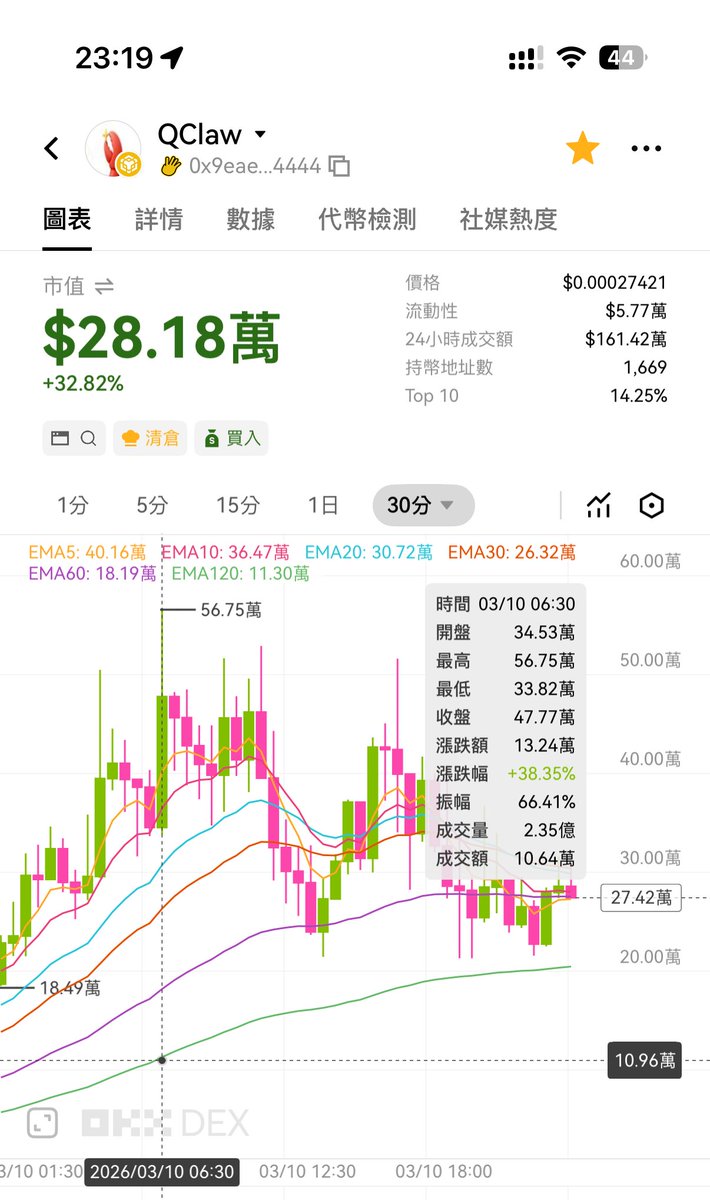Go back using the top-left arrow

click(52, 149)
